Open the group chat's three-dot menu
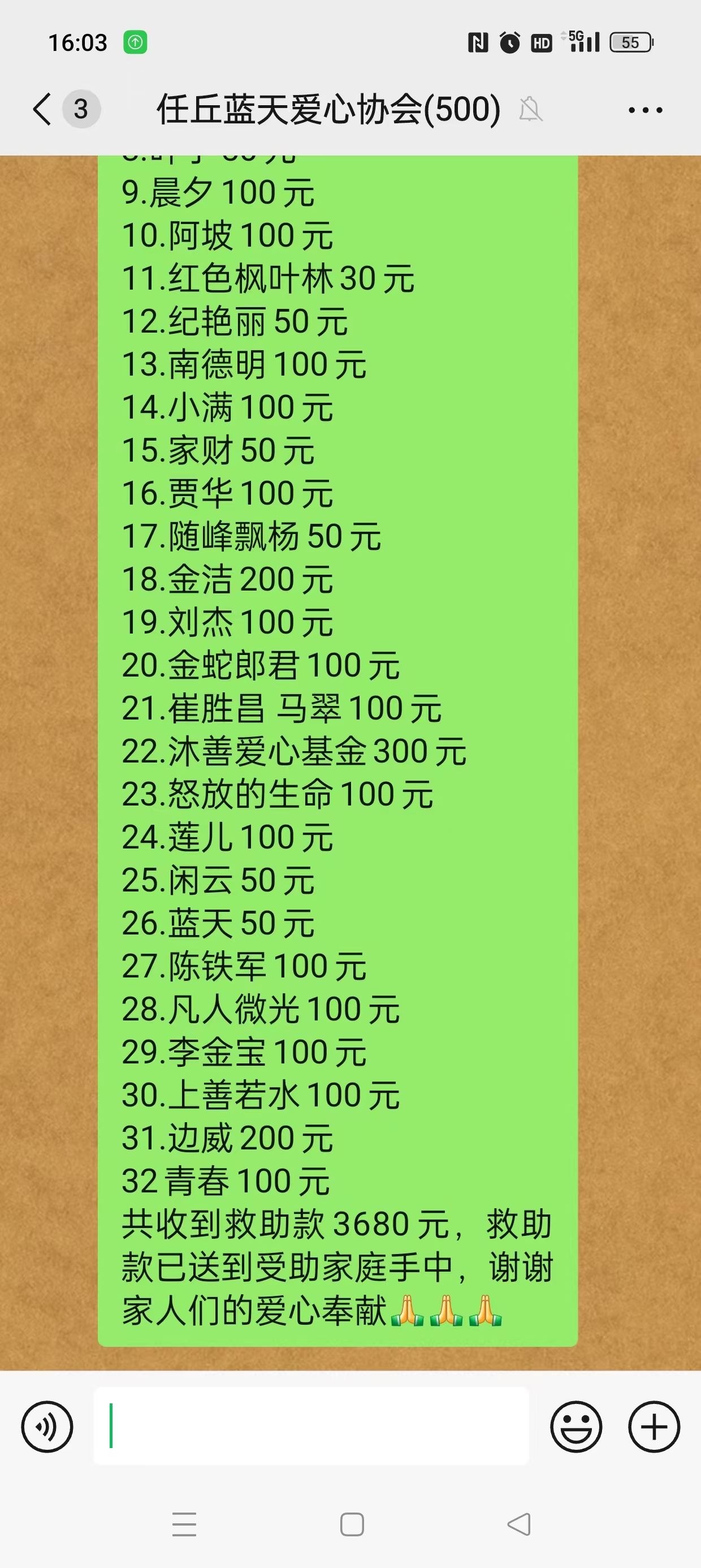Image resolution: width=701 pixels, height=1568 pixels. 646,110
